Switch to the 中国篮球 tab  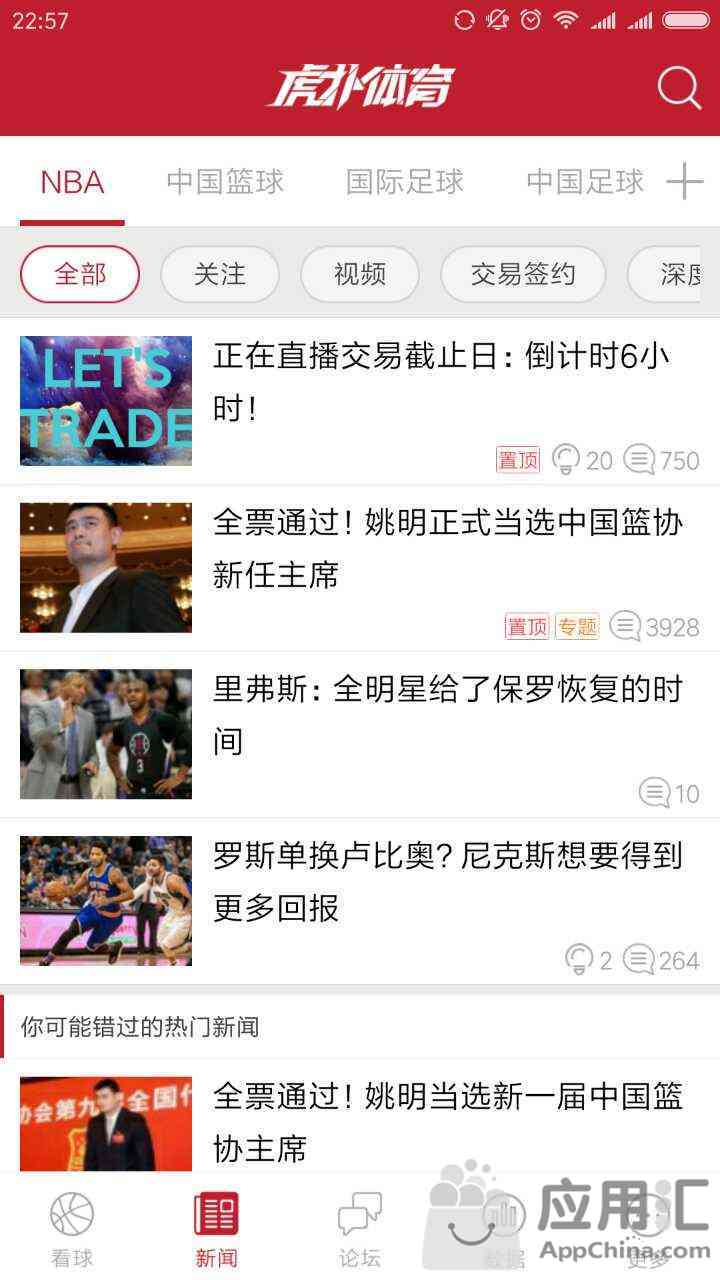click(x=225, y=182)
